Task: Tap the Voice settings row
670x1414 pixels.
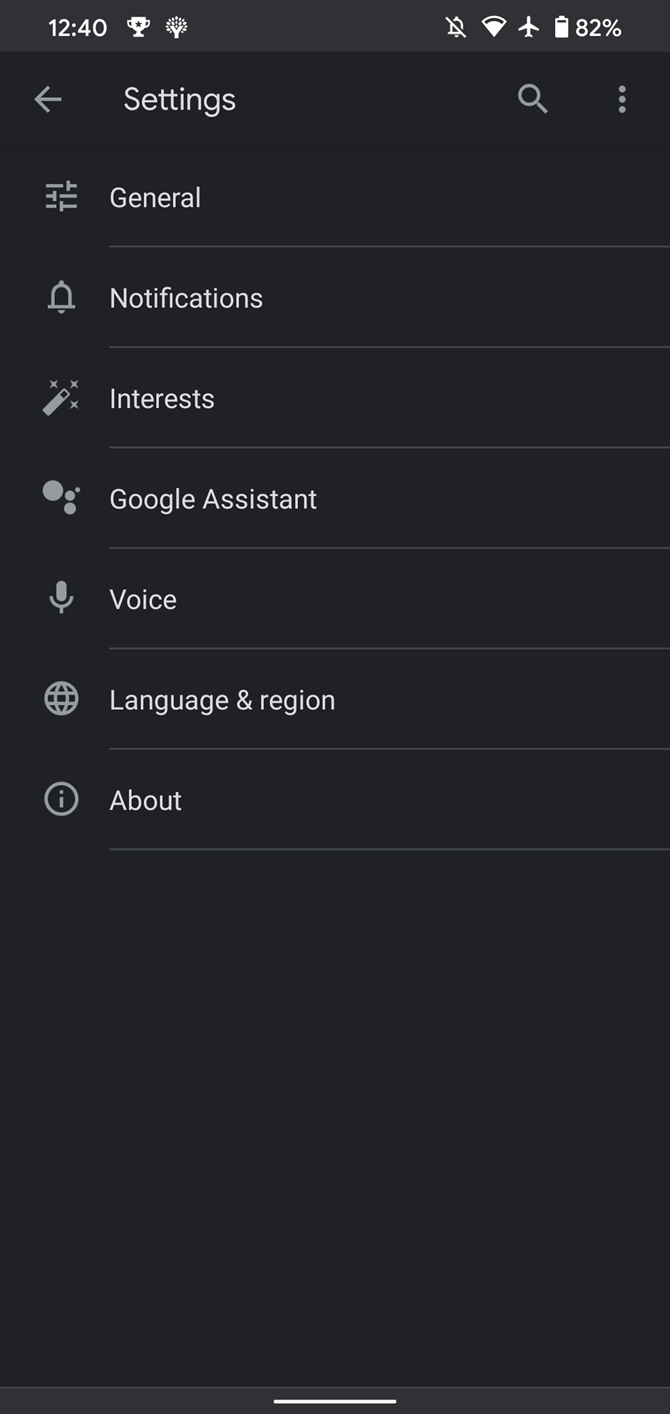Action: [x=143, y=599]
